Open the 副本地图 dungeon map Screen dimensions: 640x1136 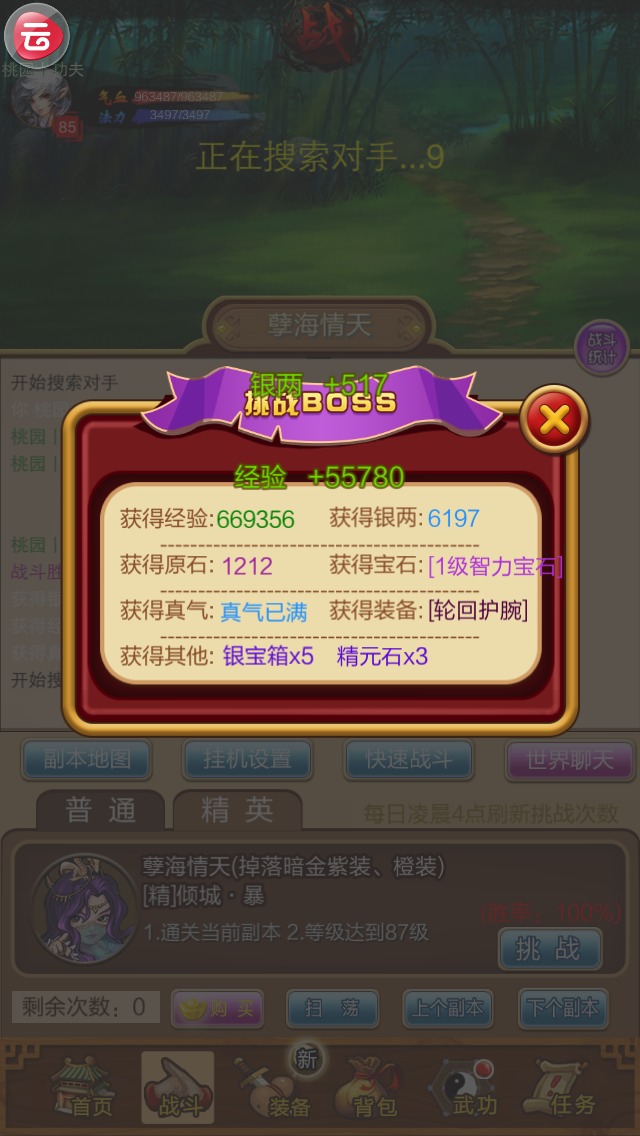click(x=87, y=760)
